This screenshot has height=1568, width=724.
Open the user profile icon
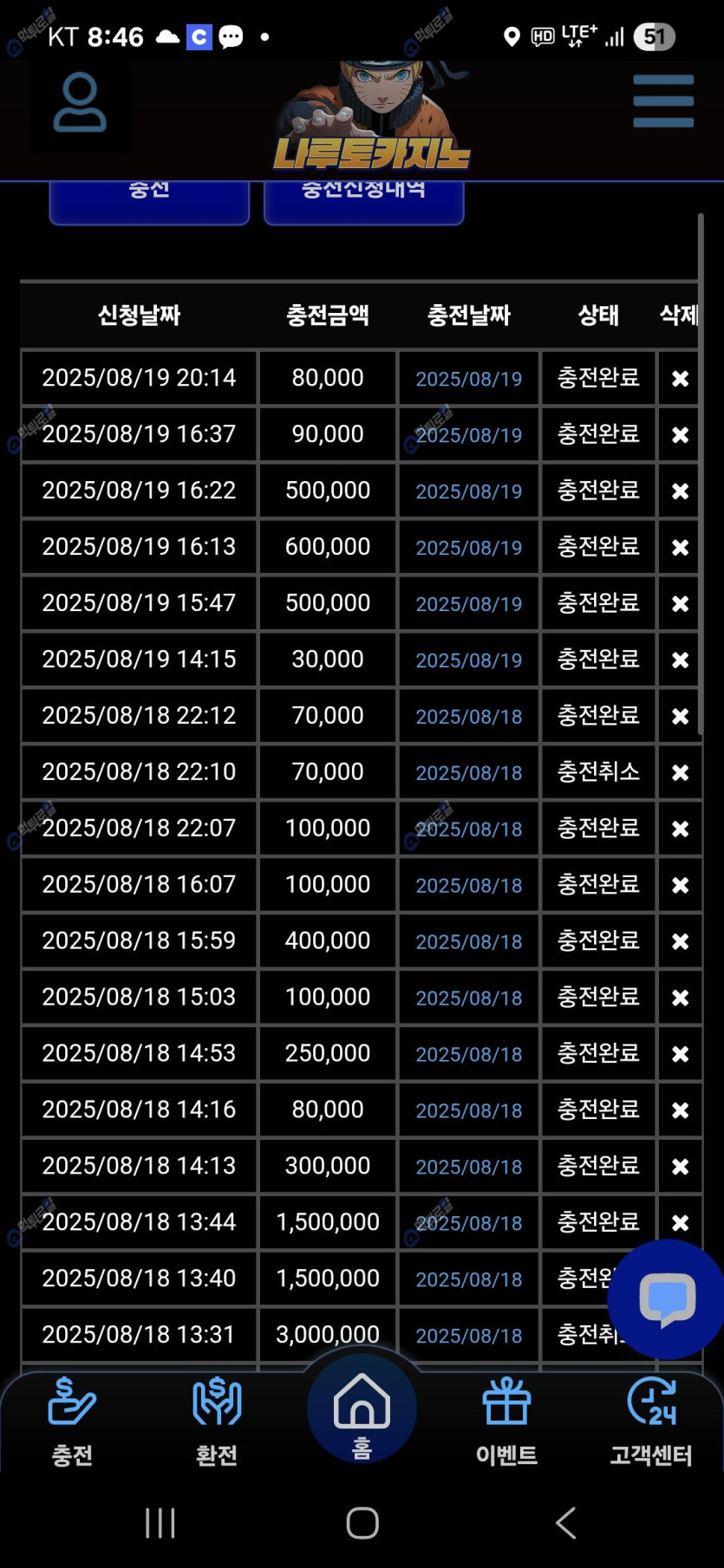click(x=80, y=104)
